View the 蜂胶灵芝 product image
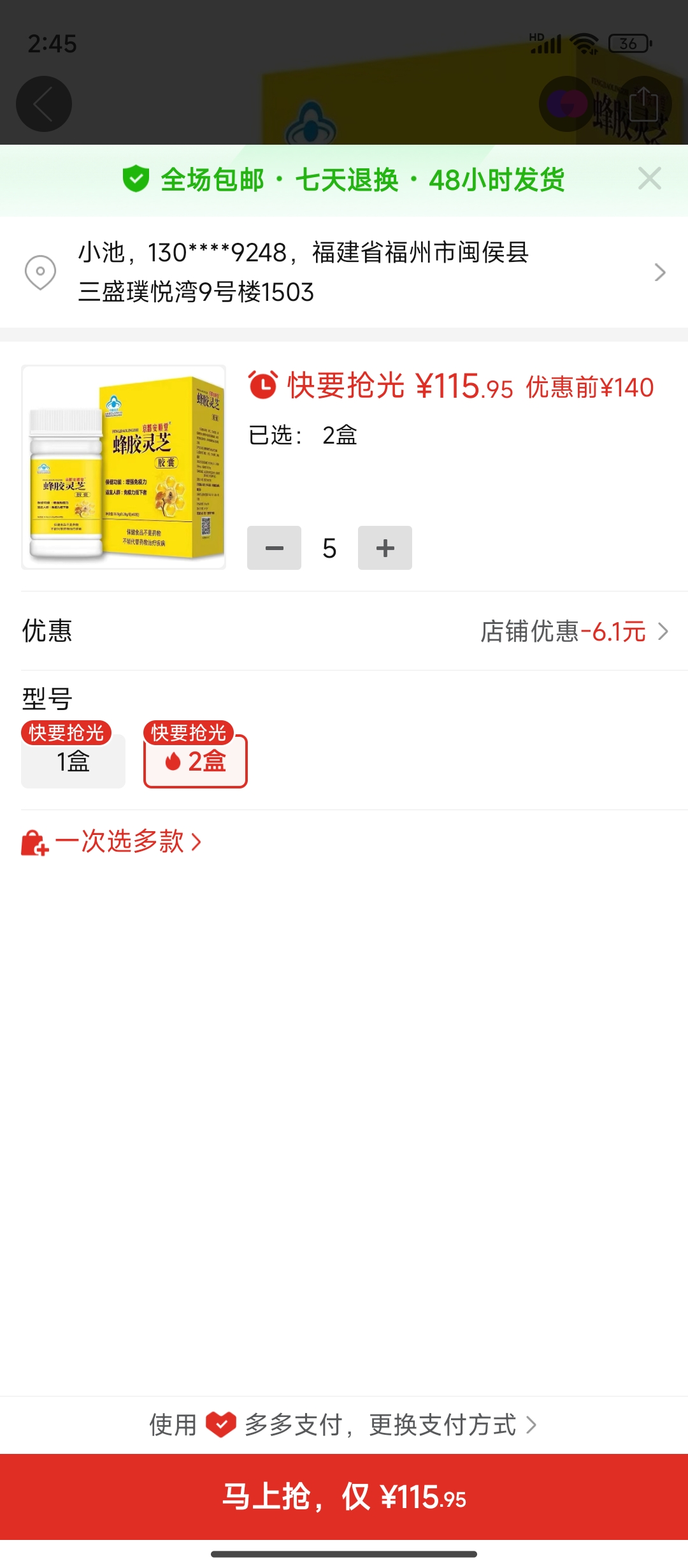This screenshot has height=1568, width=688. pos(124,467)
